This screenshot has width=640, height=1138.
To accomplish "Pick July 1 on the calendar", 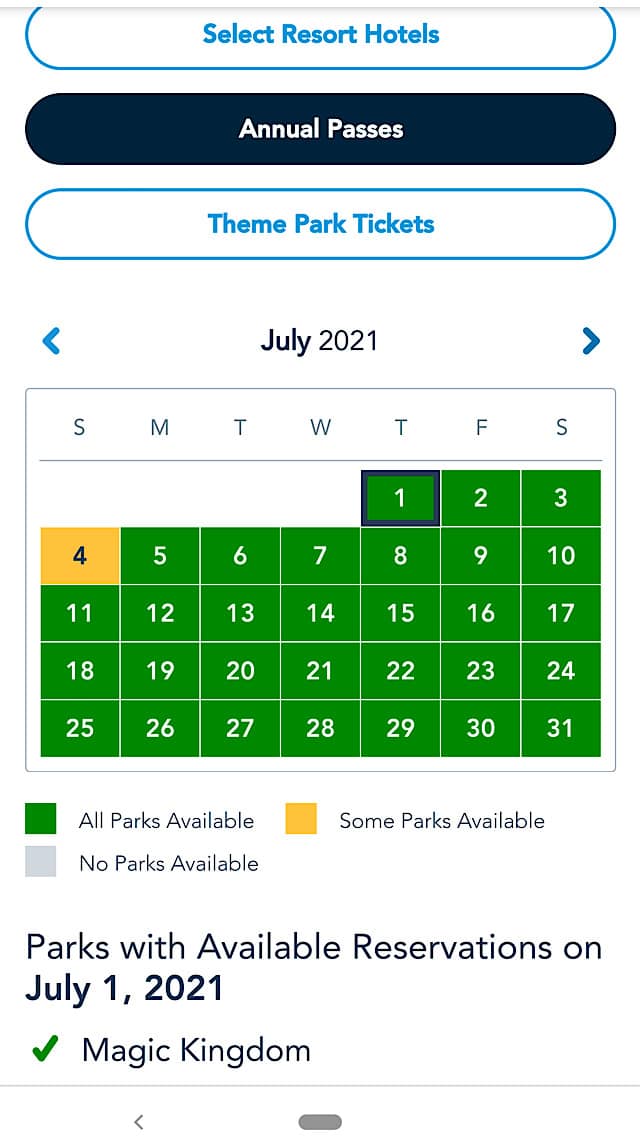I will 400,498.
